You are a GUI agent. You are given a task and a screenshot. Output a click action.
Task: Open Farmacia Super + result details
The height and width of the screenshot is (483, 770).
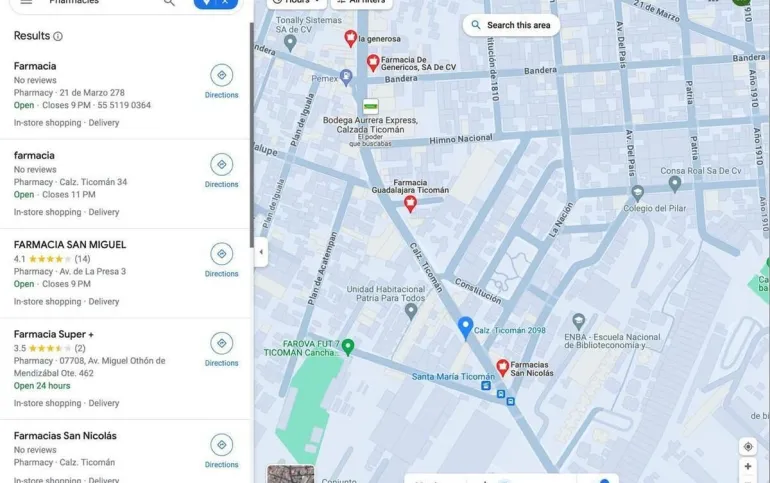coord(54,334)
